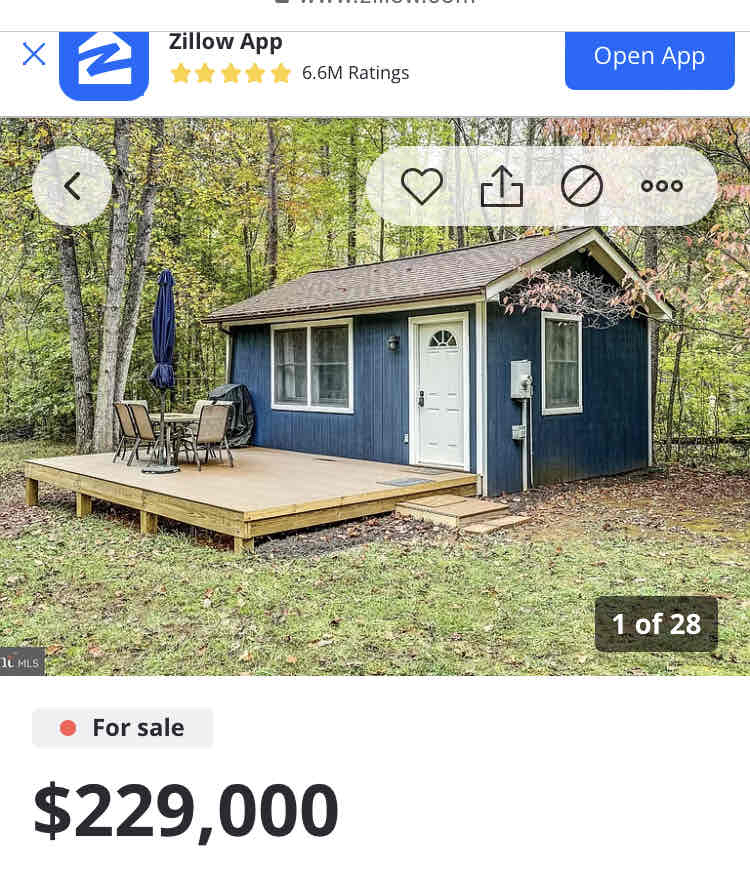Open the blue cabin listing photo
The image size is (750, 878).
pyautogui.click(x=375, y=420)
